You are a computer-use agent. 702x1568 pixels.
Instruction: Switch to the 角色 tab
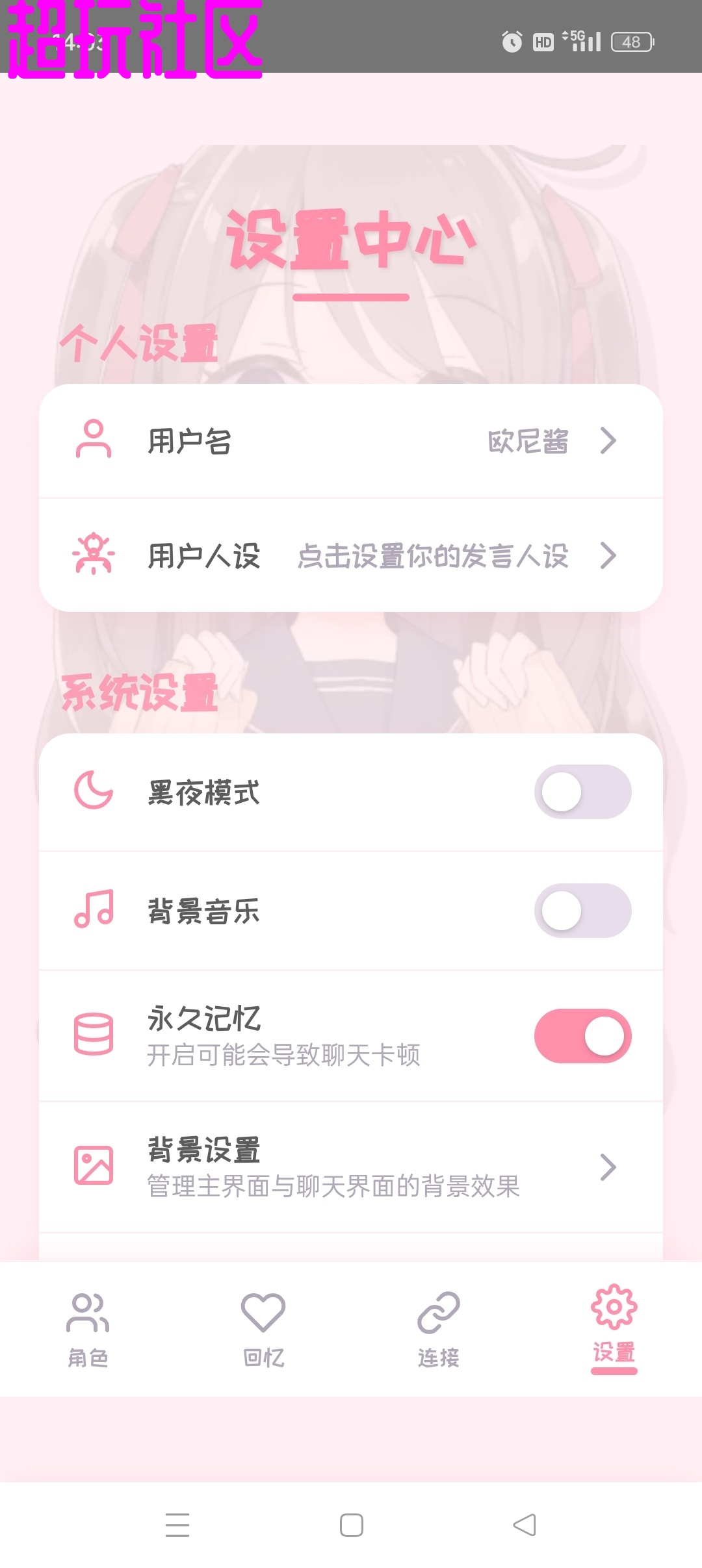(88, 1330)
